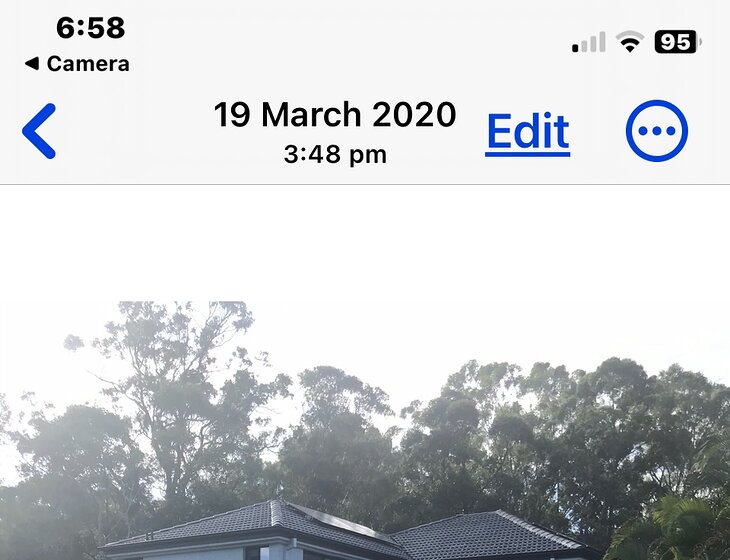Go back to the photo library

39,131
